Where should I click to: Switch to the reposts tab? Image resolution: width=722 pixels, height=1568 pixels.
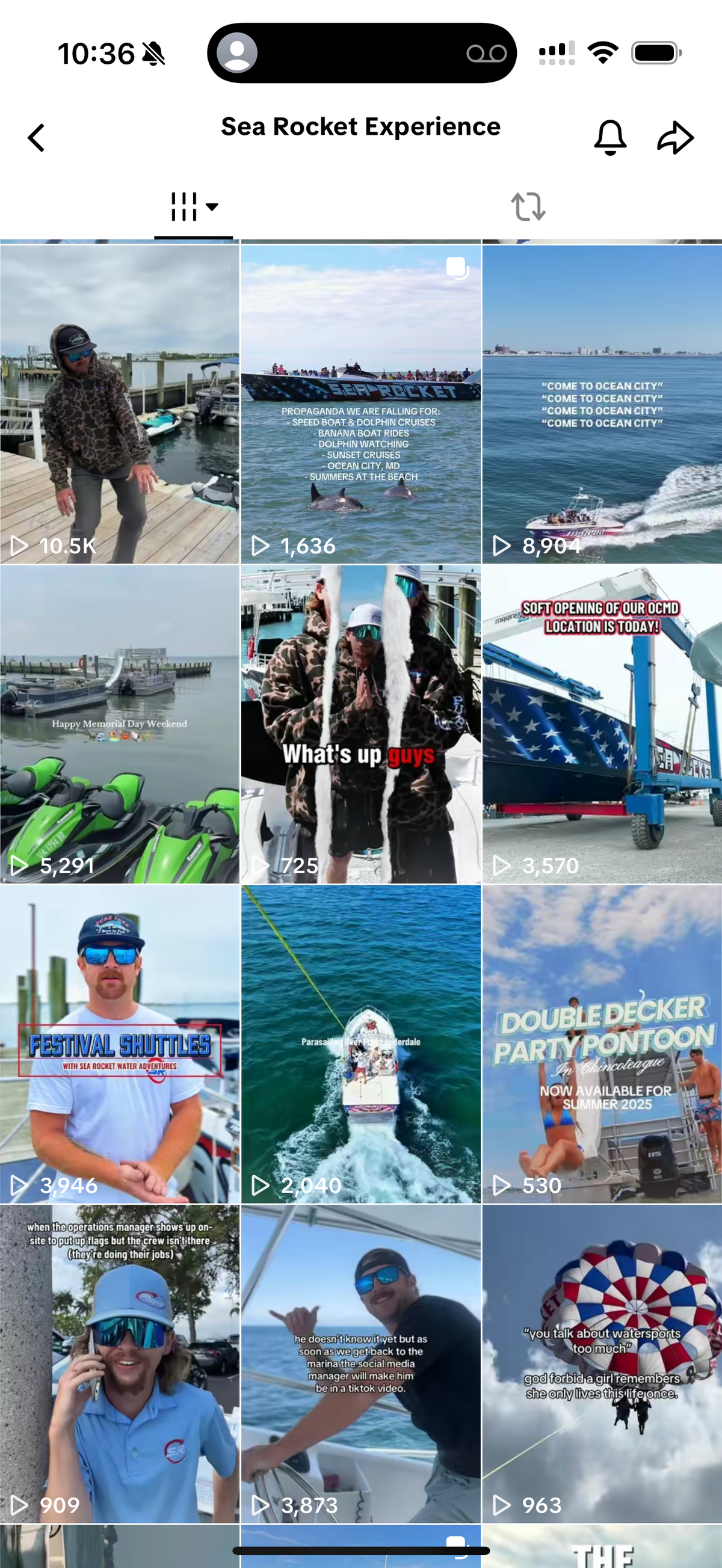(x=528, y=207)
